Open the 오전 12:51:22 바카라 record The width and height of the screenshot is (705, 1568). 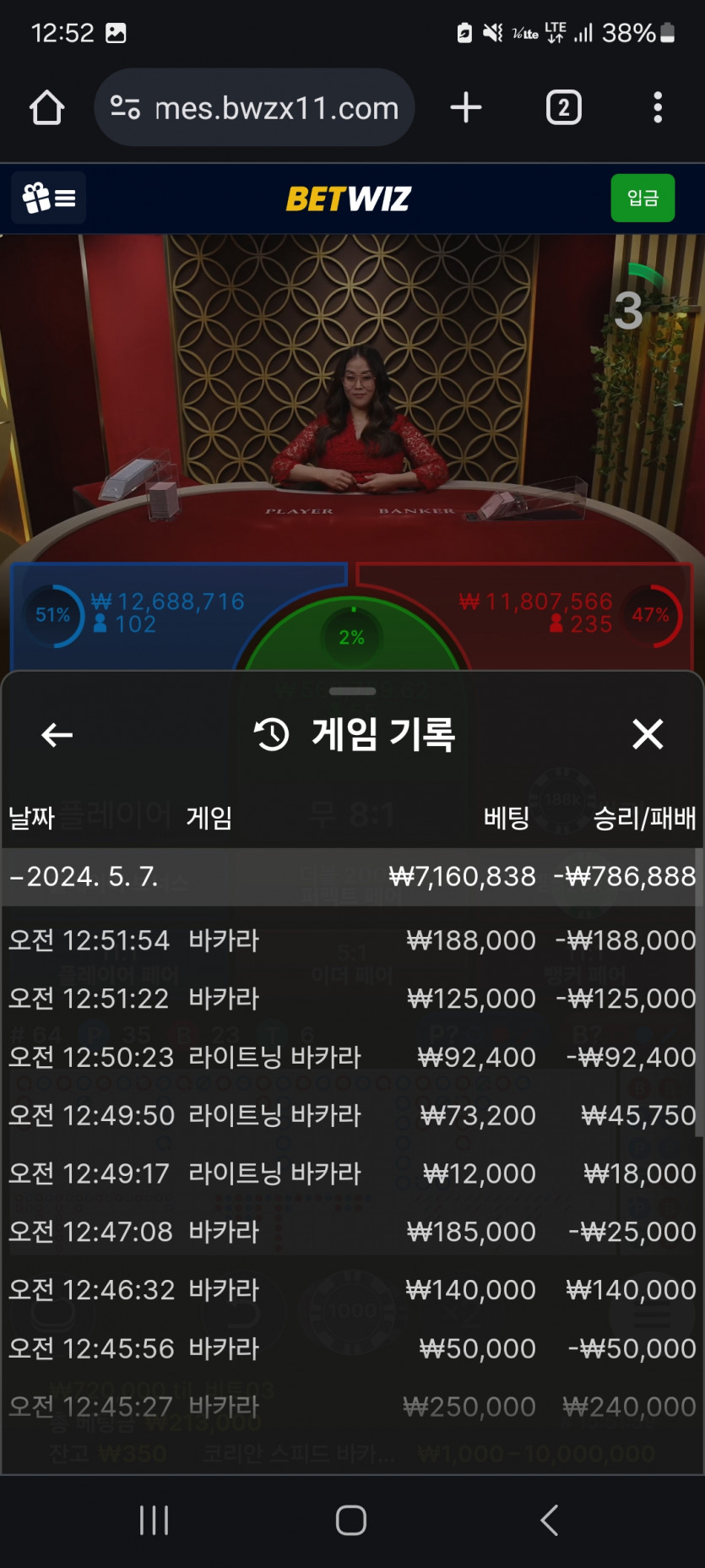tap(351, 999)
